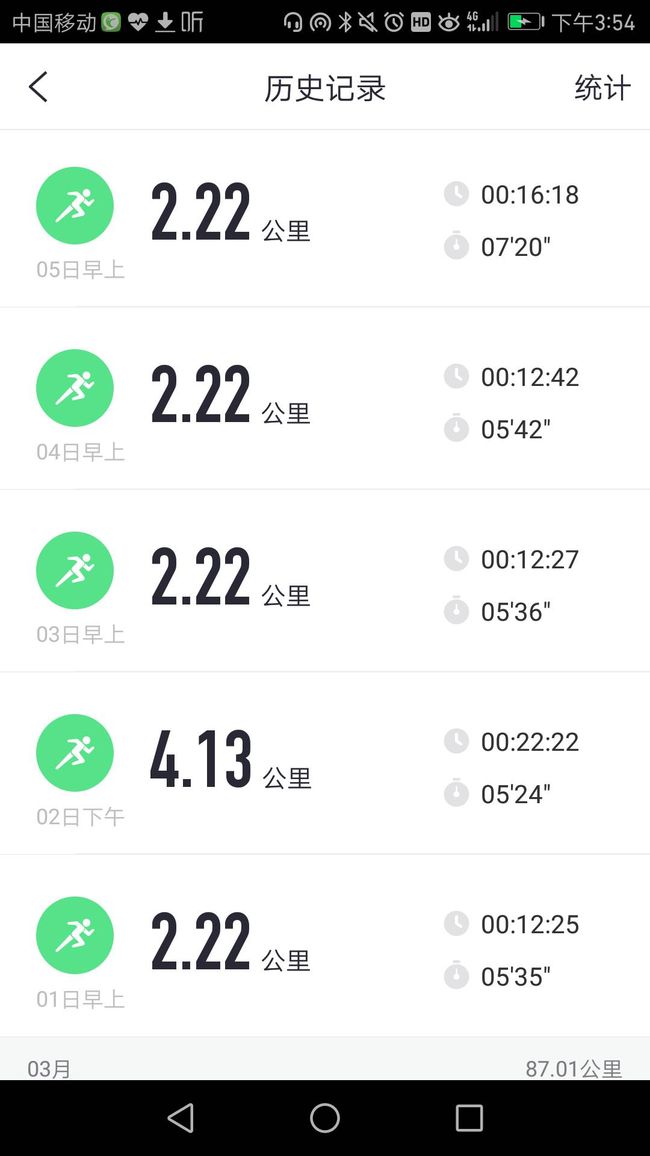The width and height of the screenshot is (650, 1156).
Task: Show details for the 01日早上 run
Action: [325, 946]
